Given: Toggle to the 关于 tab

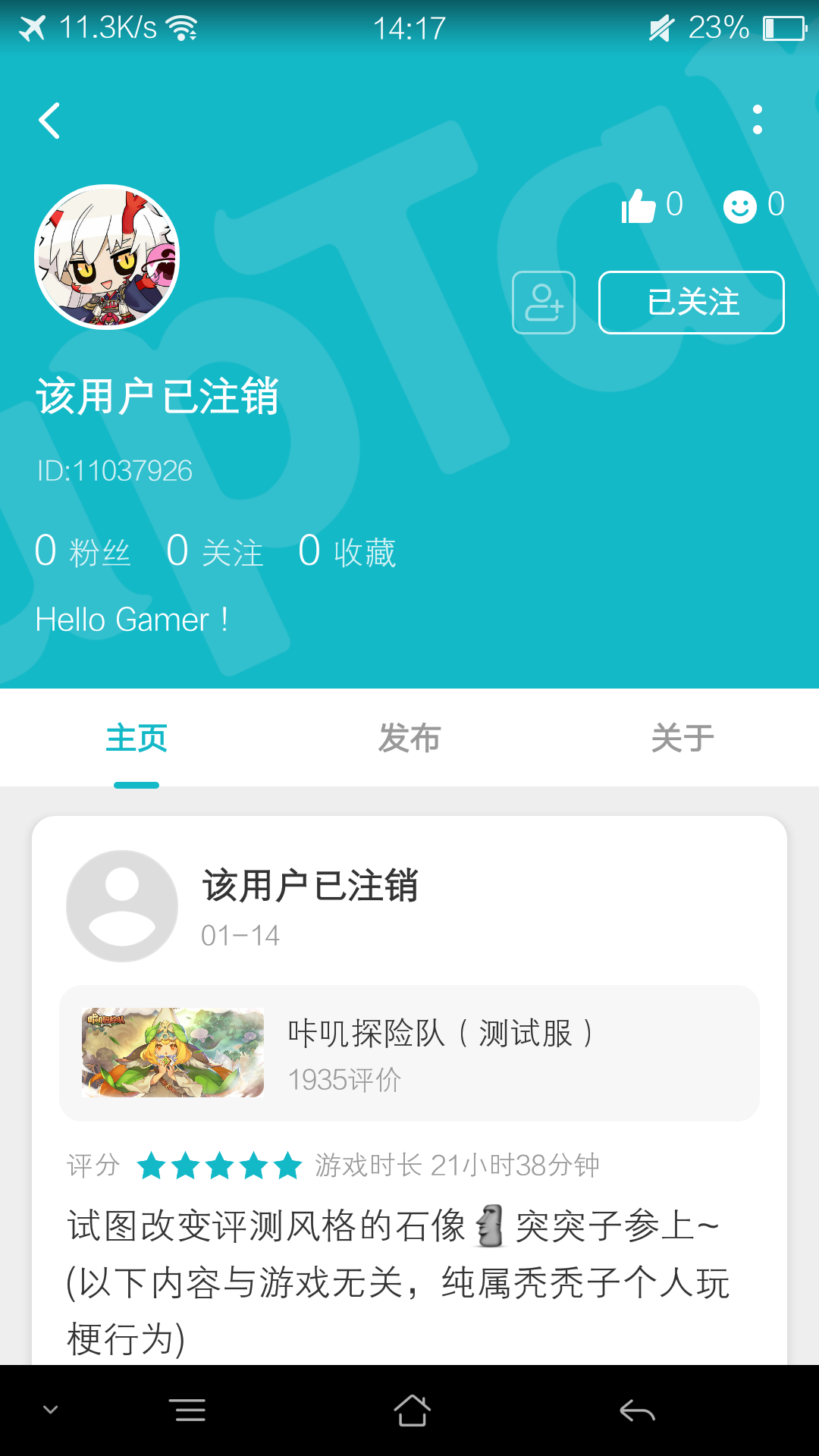Looking at the screenshot, I should click(x=681, y=737).
